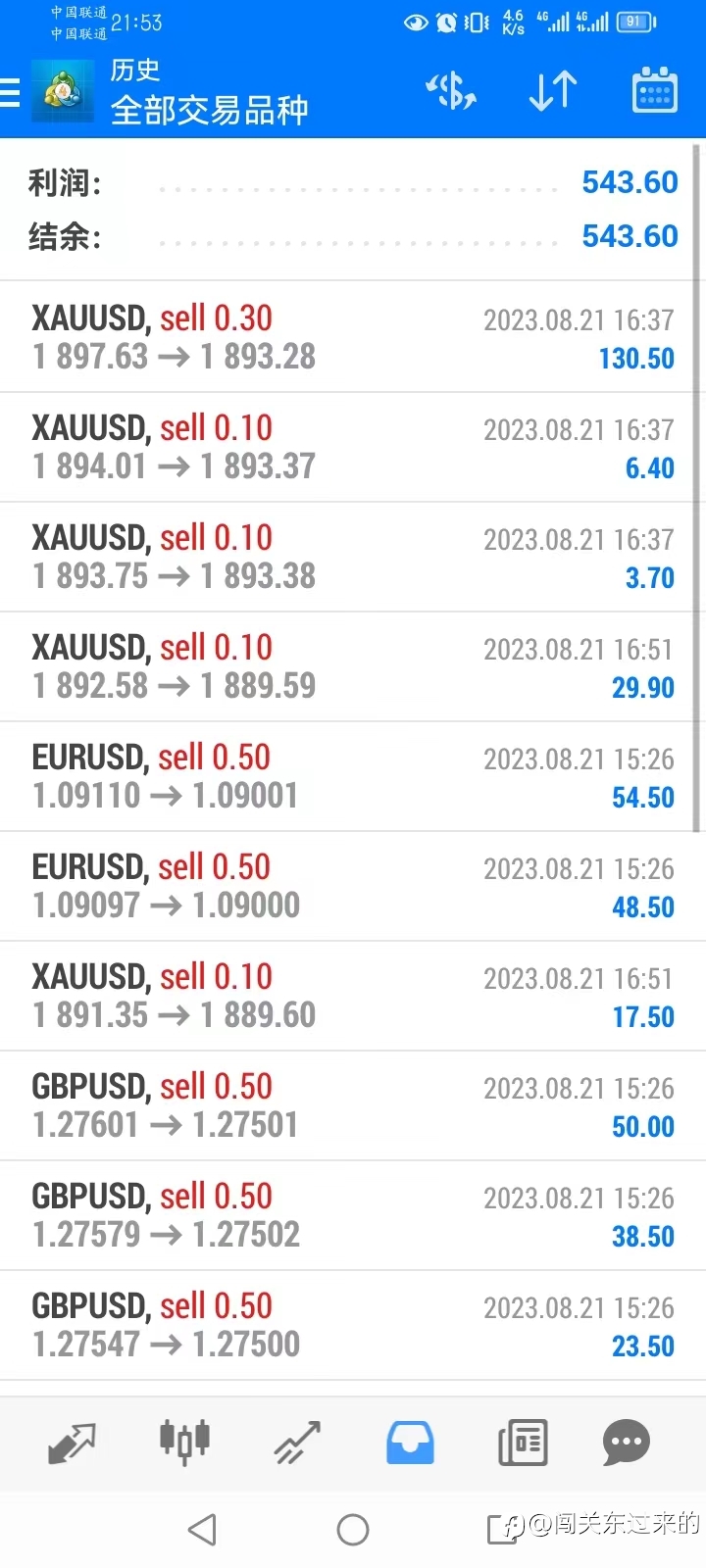Open the GBPUSD trade with profit 23.50
Viewport: 706px width, 1568px height.
pyautogui.click(x=353, y=1325)
